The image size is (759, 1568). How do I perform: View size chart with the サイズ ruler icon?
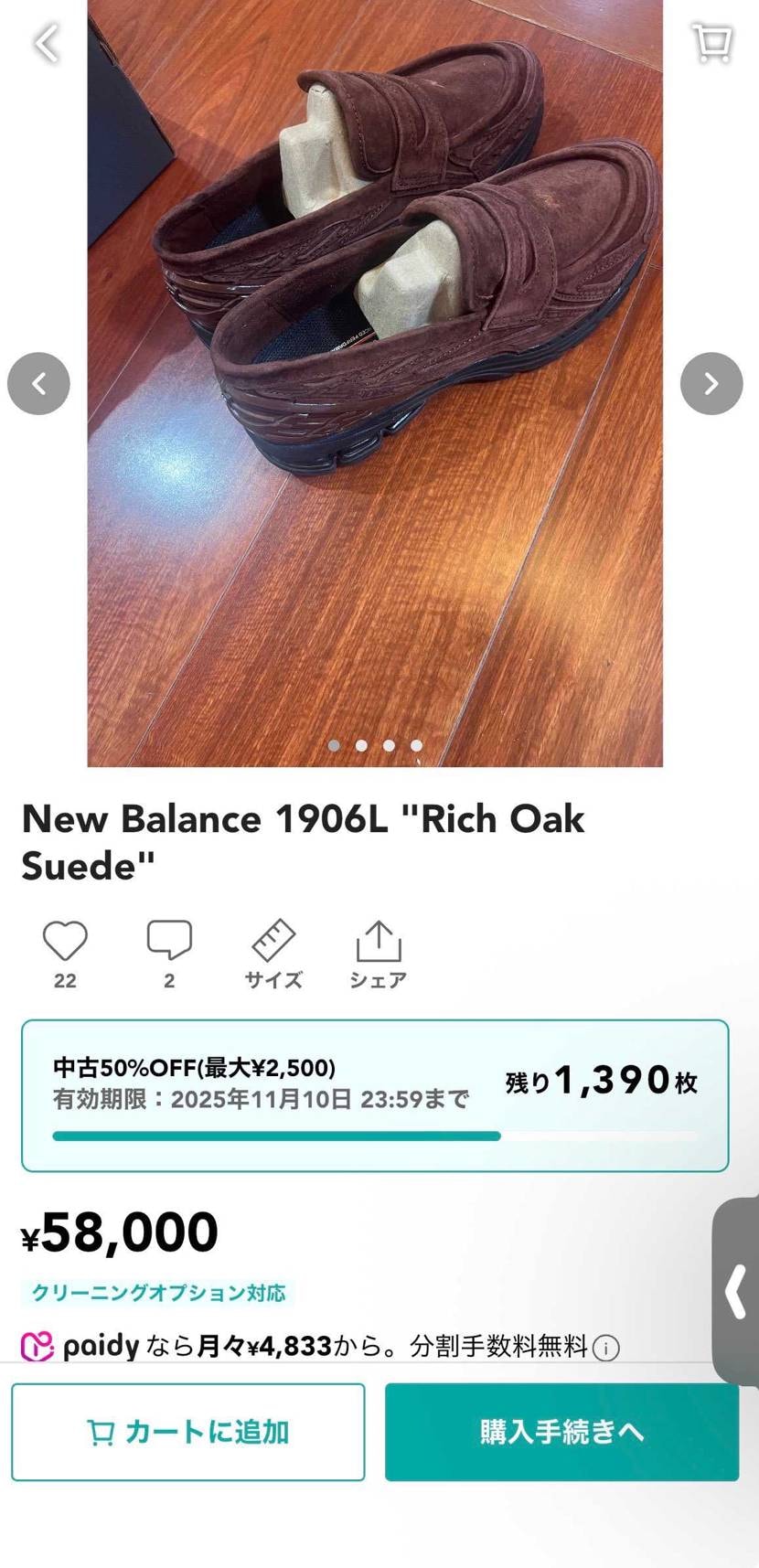[x=273, y=942]
